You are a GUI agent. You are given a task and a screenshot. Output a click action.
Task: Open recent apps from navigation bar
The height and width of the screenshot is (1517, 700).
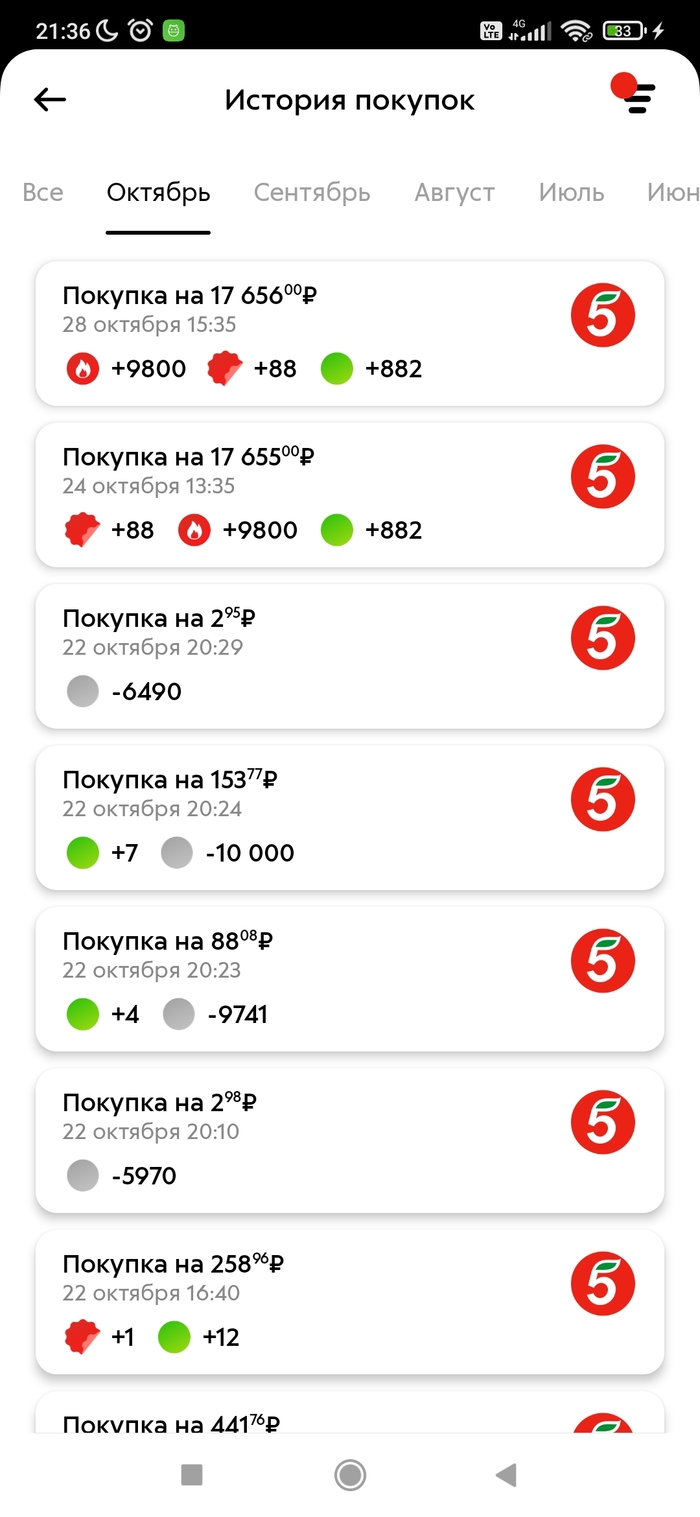[192, 1474]
